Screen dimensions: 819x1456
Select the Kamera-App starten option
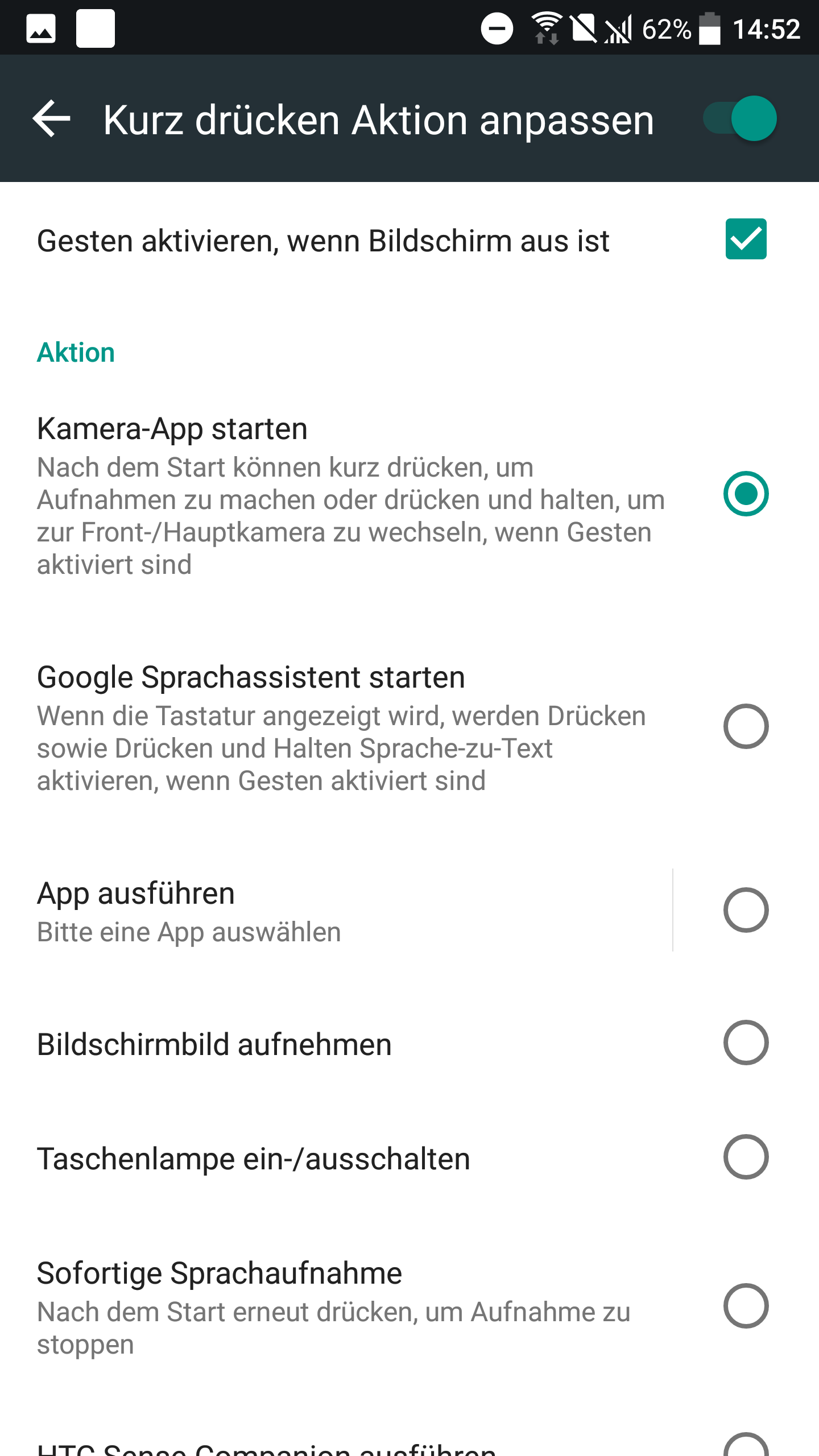(x=745, y=494)
